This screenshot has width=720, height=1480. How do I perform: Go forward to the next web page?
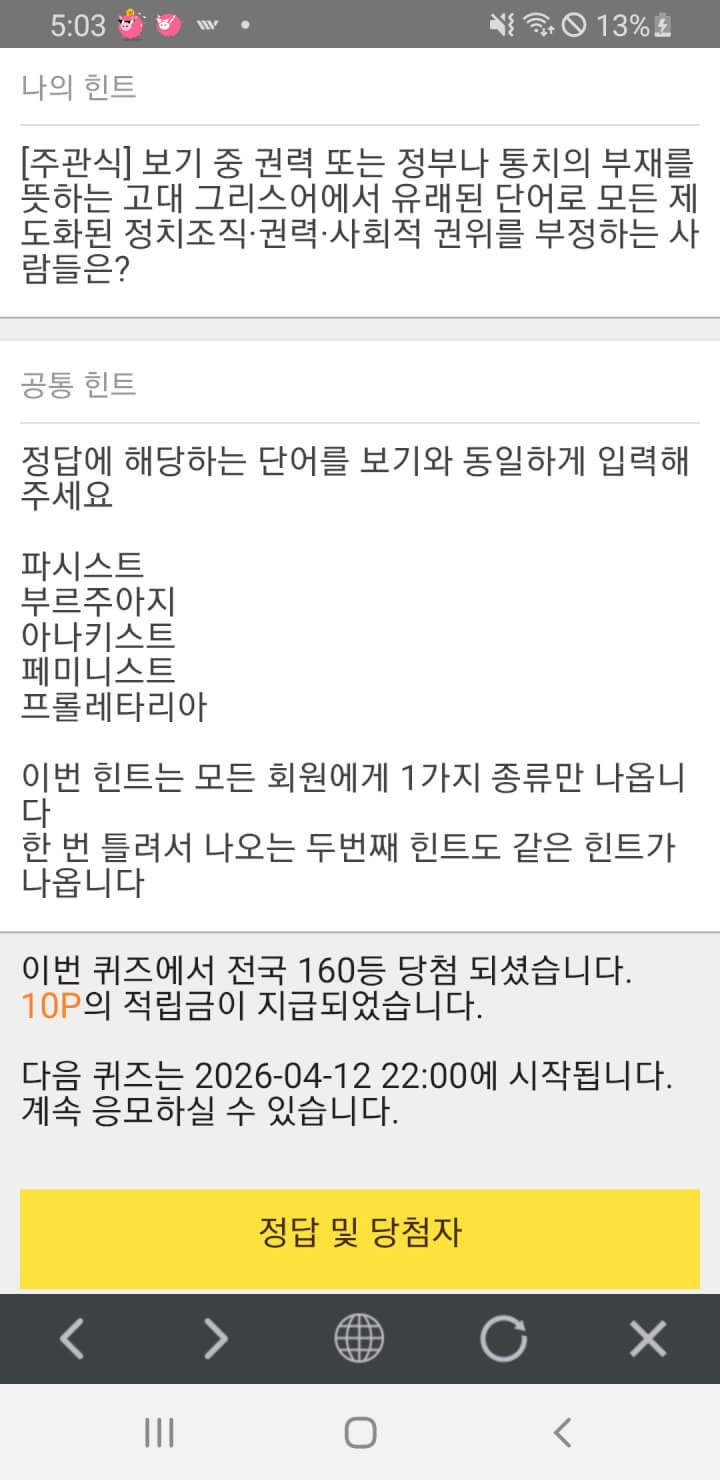coord(216,1339)
